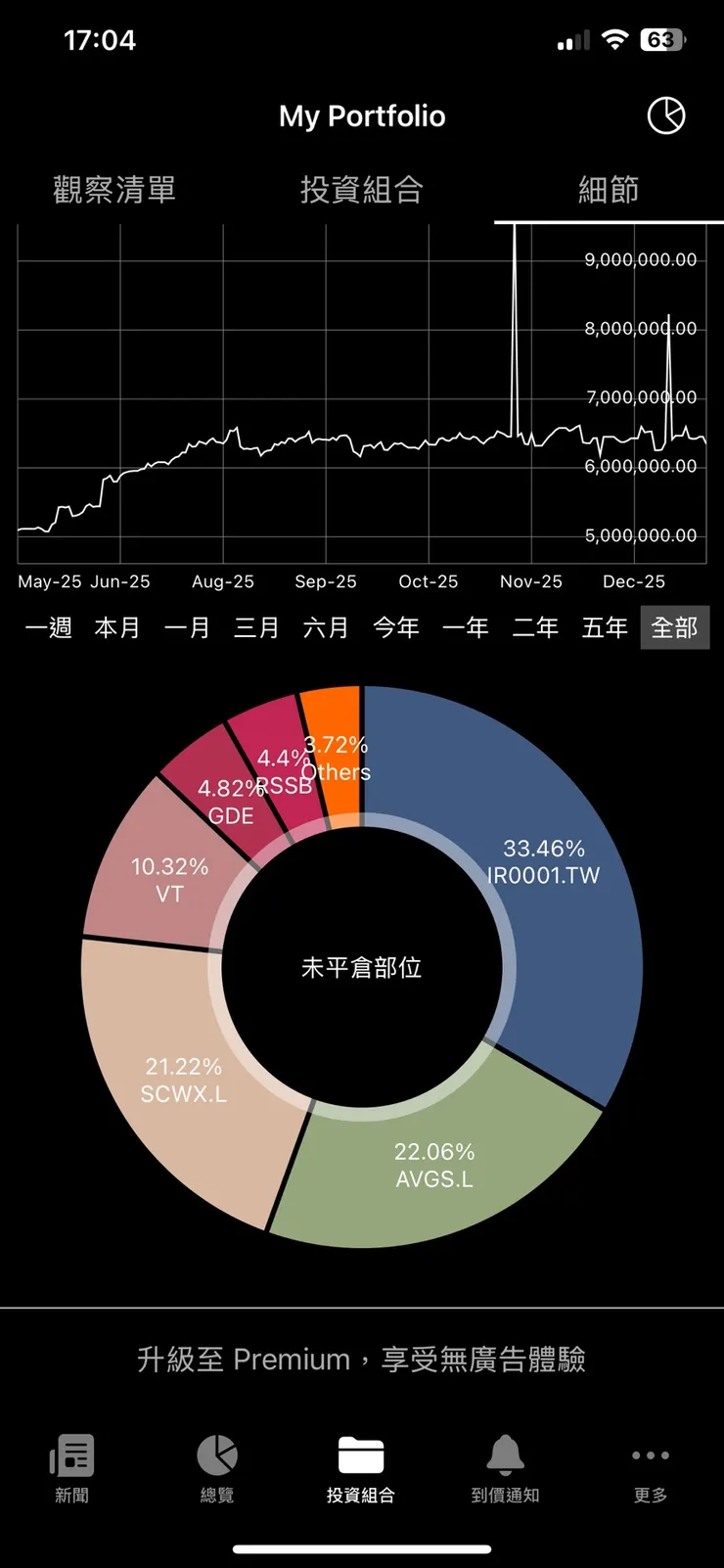Open the 細節 tab
This screenshot has width=724, height=1568.
610,191
